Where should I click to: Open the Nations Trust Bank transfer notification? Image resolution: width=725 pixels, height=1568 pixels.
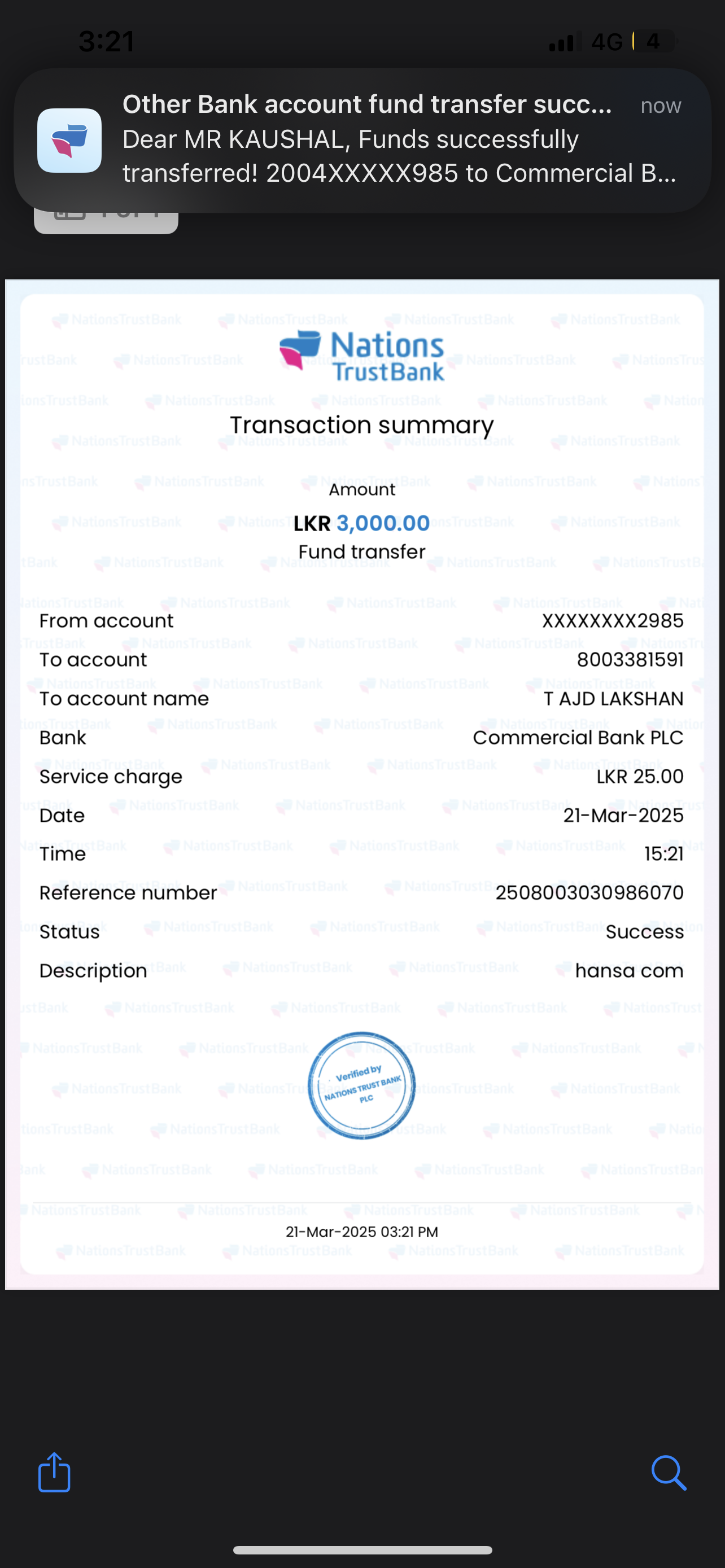click(x=363, y=140)
